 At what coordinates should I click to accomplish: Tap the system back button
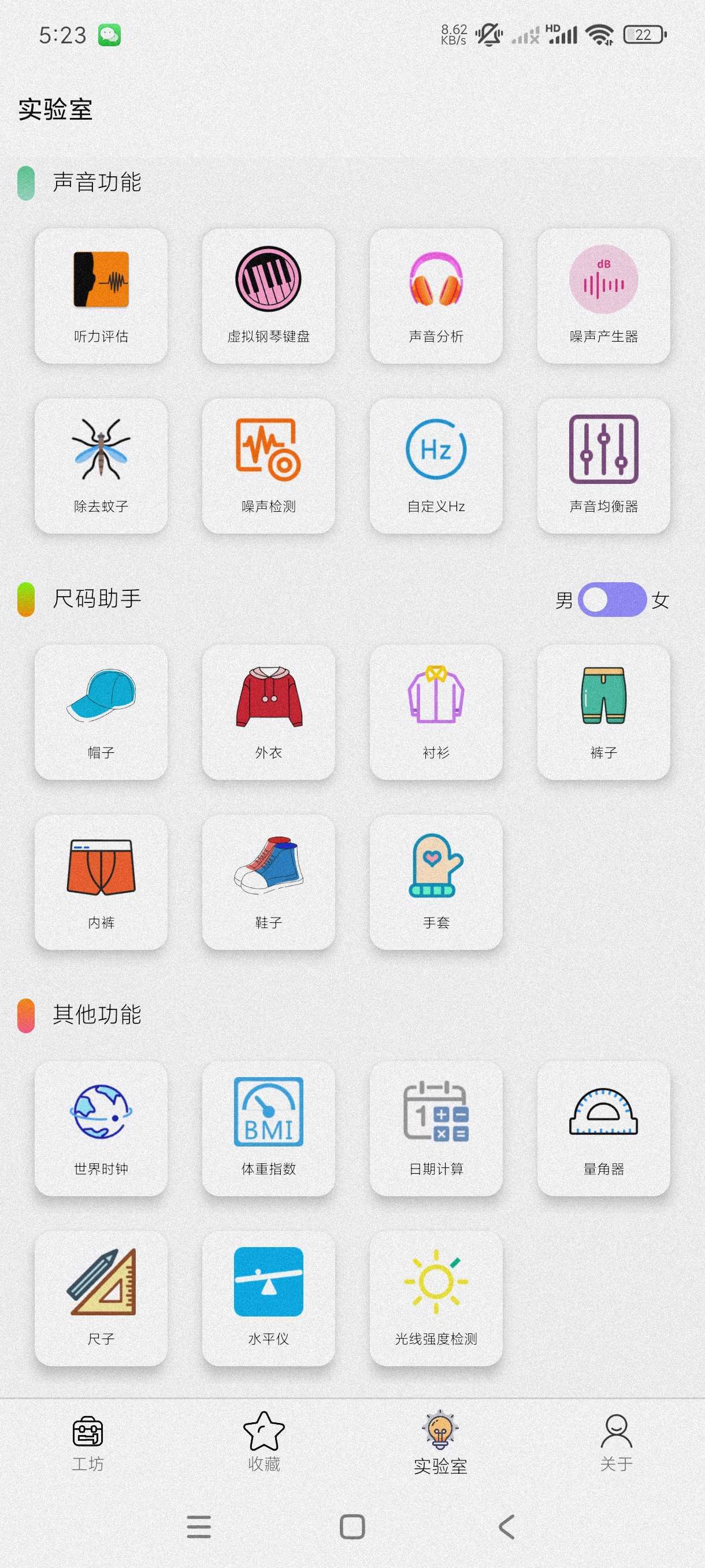[x=506, y=1526]
